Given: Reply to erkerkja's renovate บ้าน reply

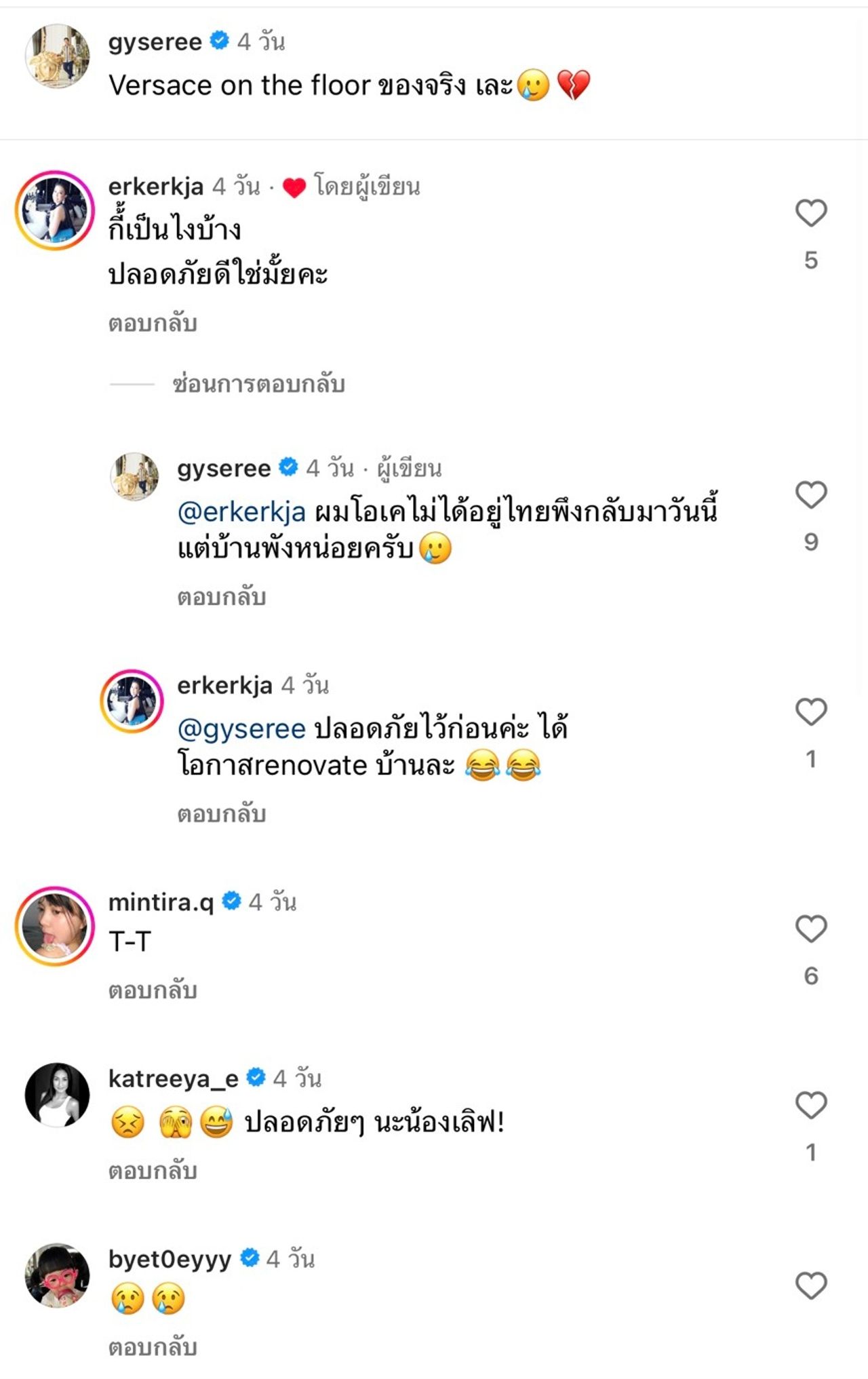Looking at the screenshot, I should click(x=221, y=814).
